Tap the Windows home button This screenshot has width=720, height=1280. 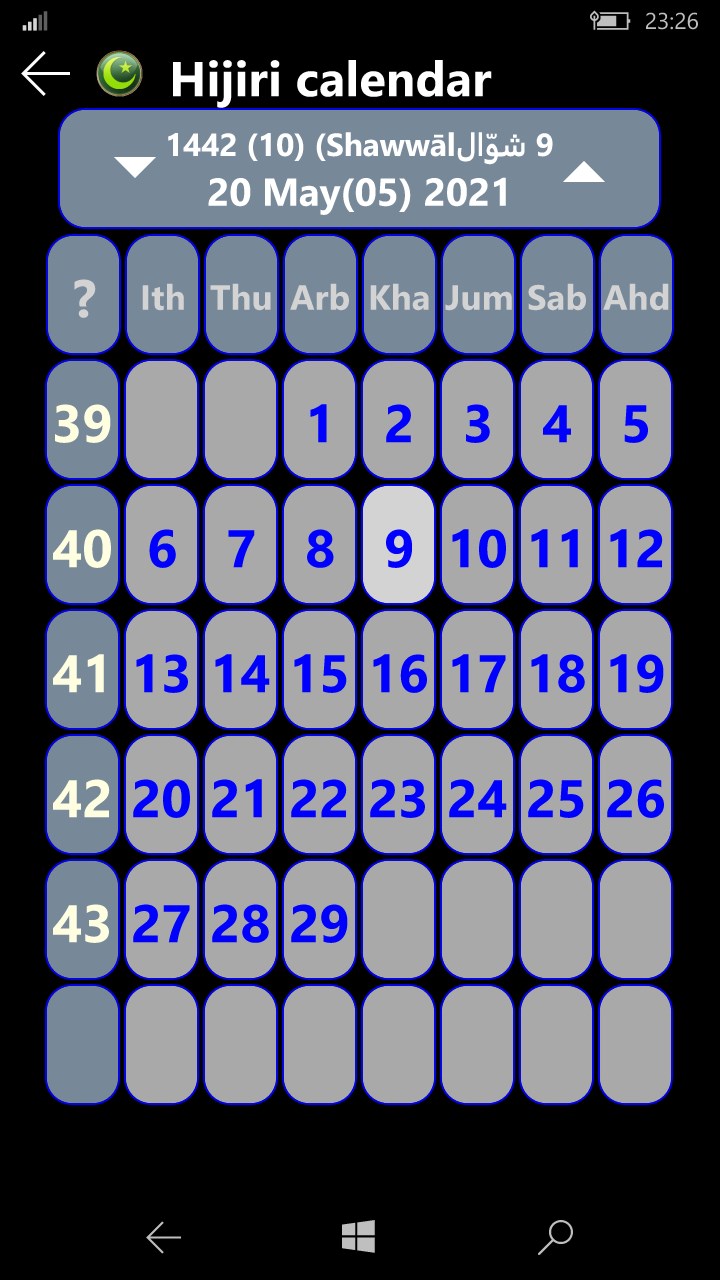coord(358,1238)
